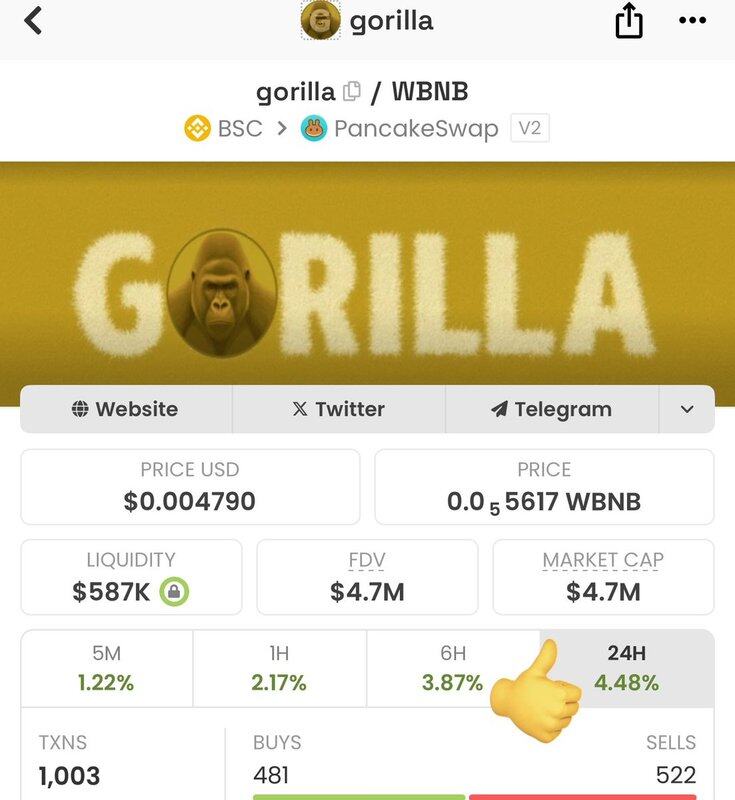735x800 pixels.
Task: Go back using the top-left arrow
Action: (33, 20)
